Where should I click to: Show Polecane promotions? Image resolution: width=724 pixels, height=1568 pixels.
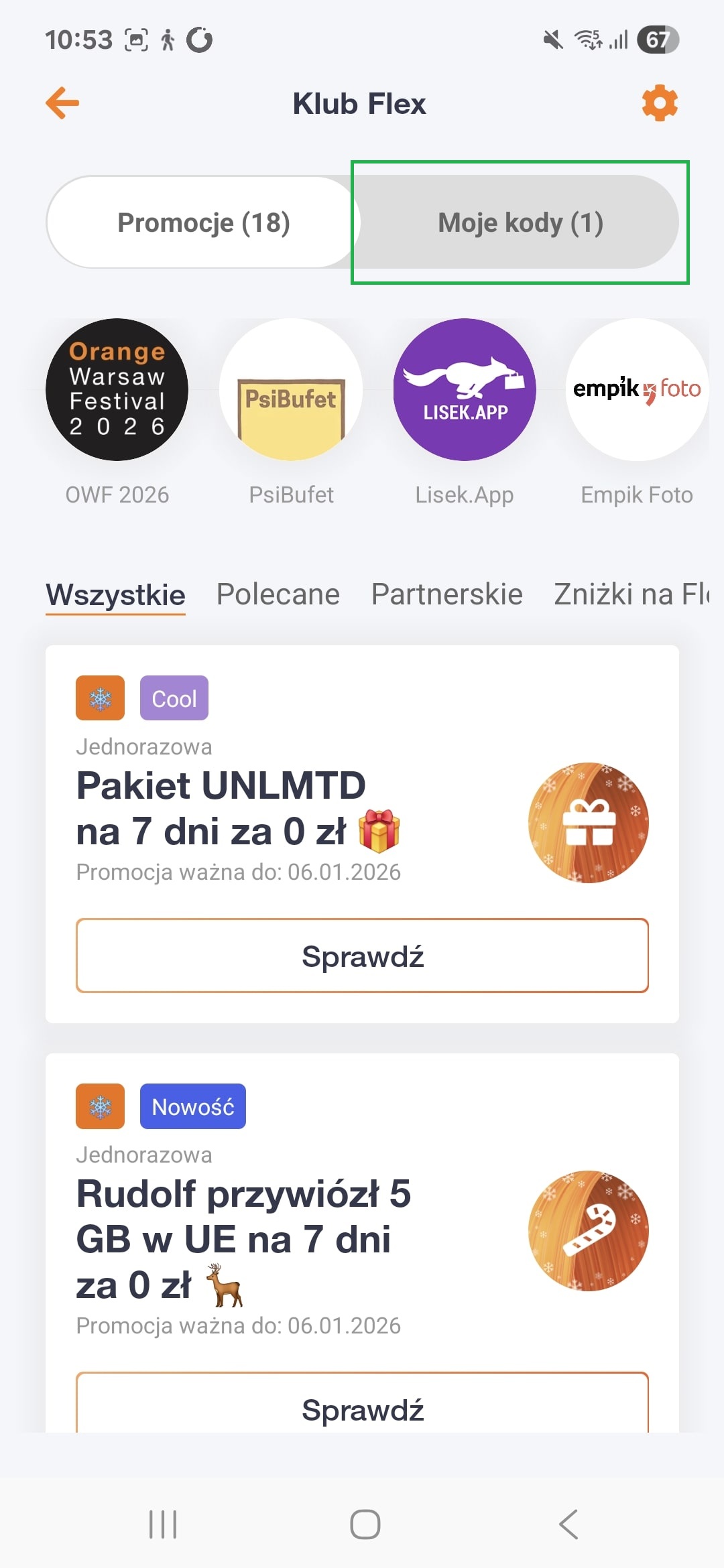[278, 594]
